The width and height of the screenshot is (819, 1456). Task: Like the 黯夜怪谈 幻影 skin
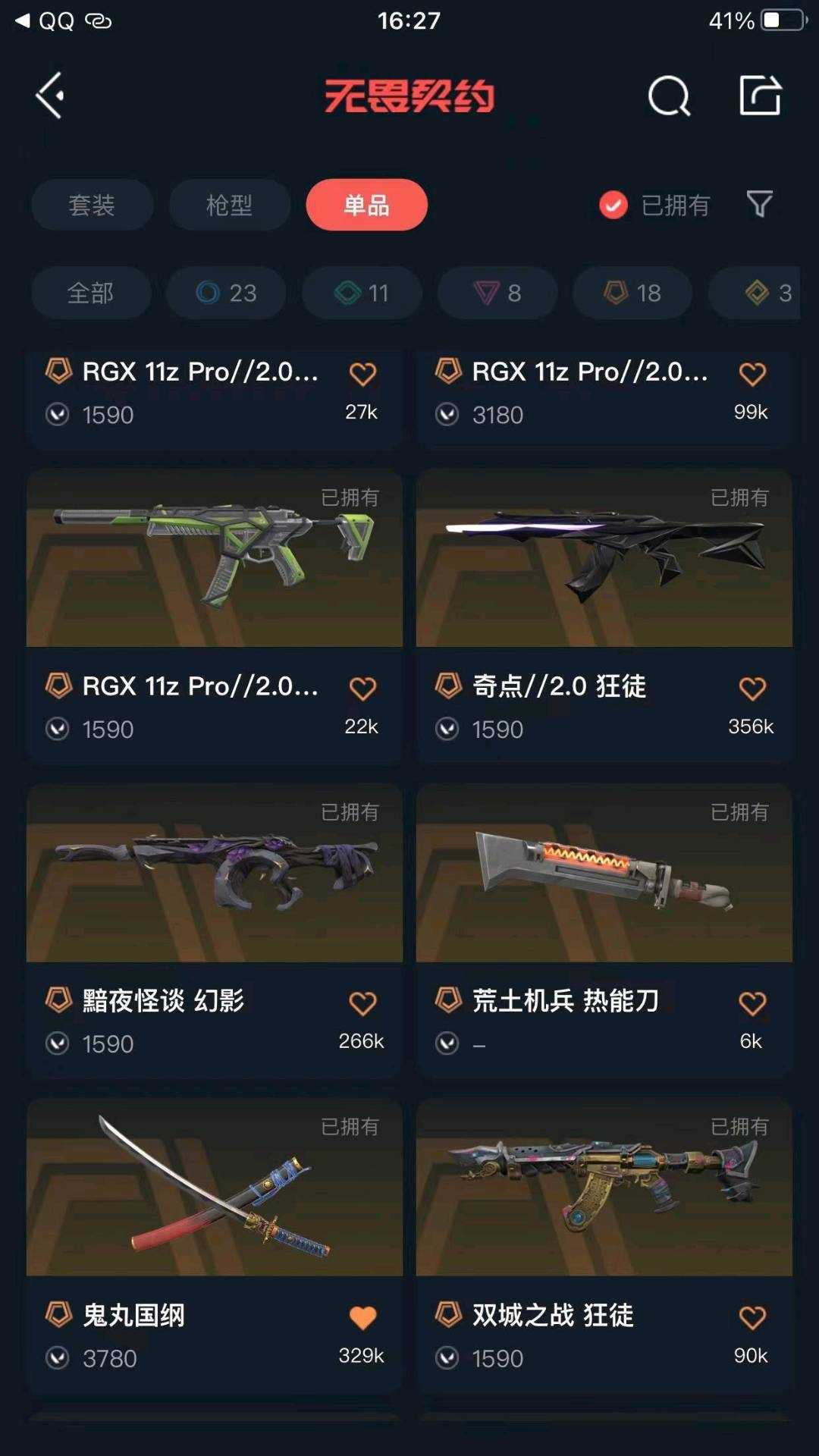click(x=362, y=1003)
